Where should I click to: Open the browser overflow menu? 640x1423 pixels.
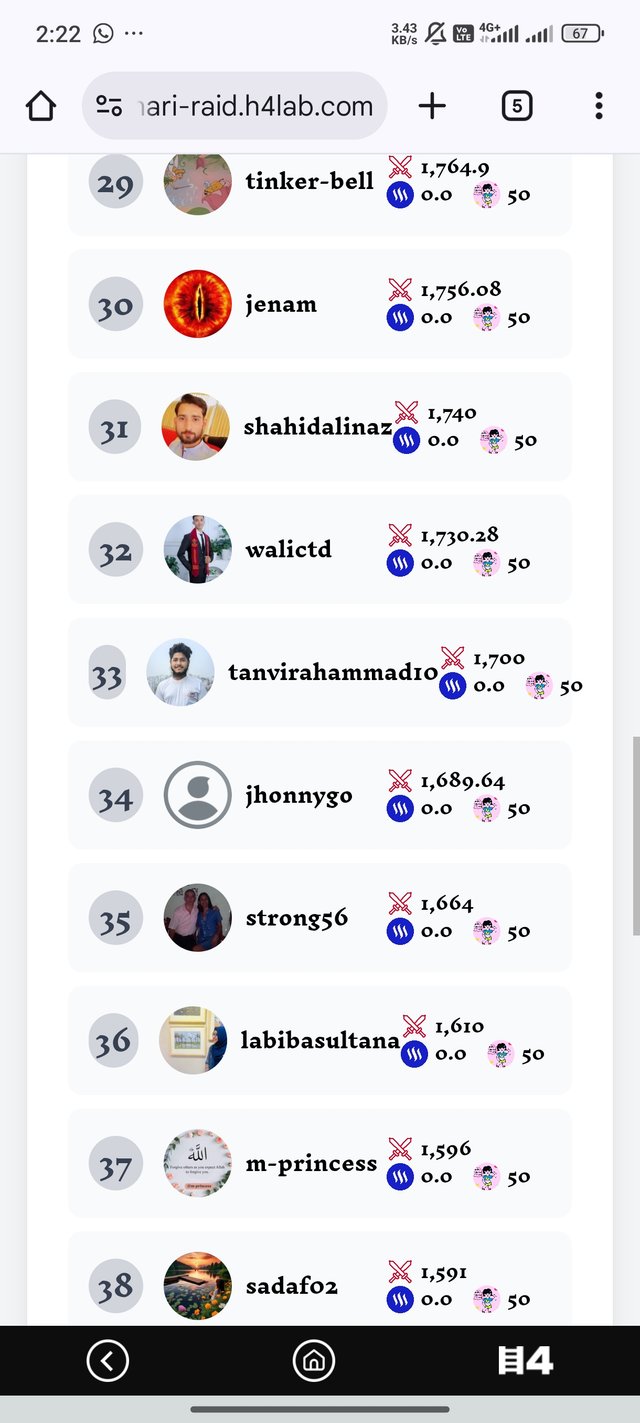click(598, 106)
